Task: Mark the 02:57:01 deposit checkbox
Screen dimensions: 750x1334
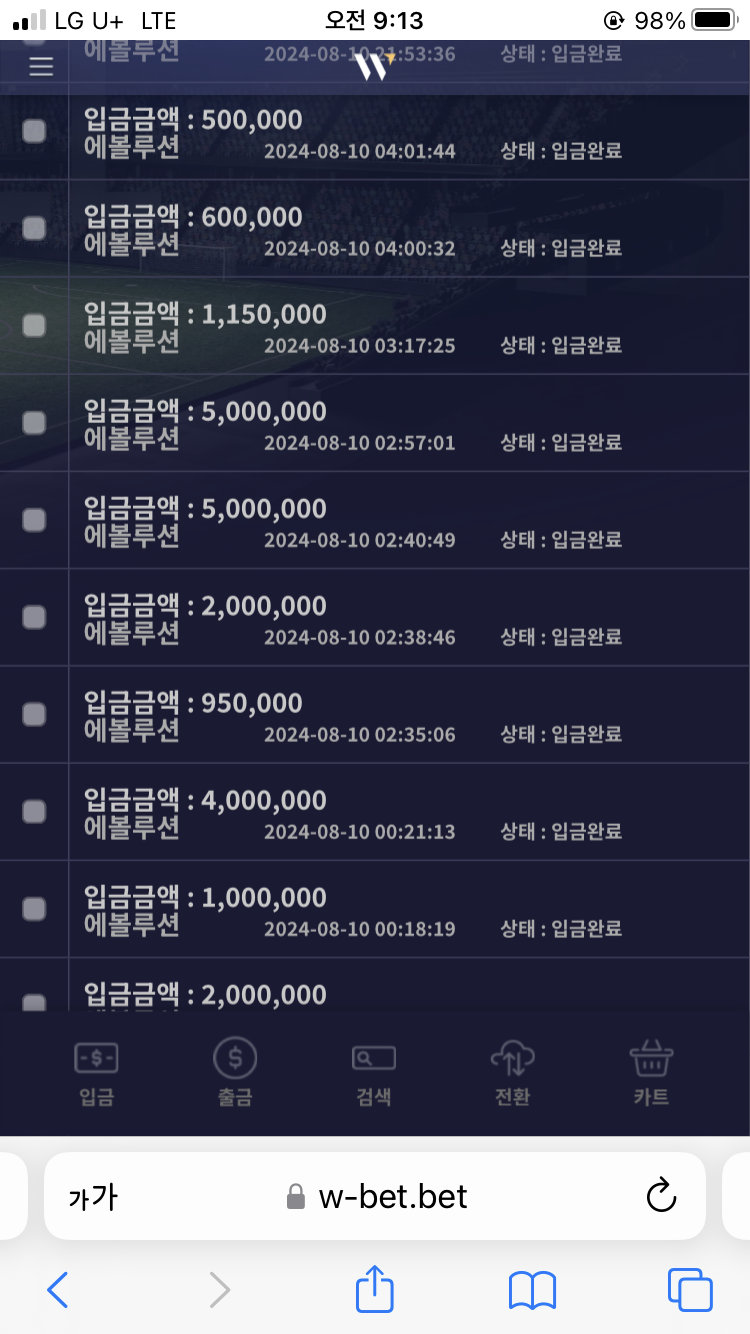Action: click(x=34, y=422)
